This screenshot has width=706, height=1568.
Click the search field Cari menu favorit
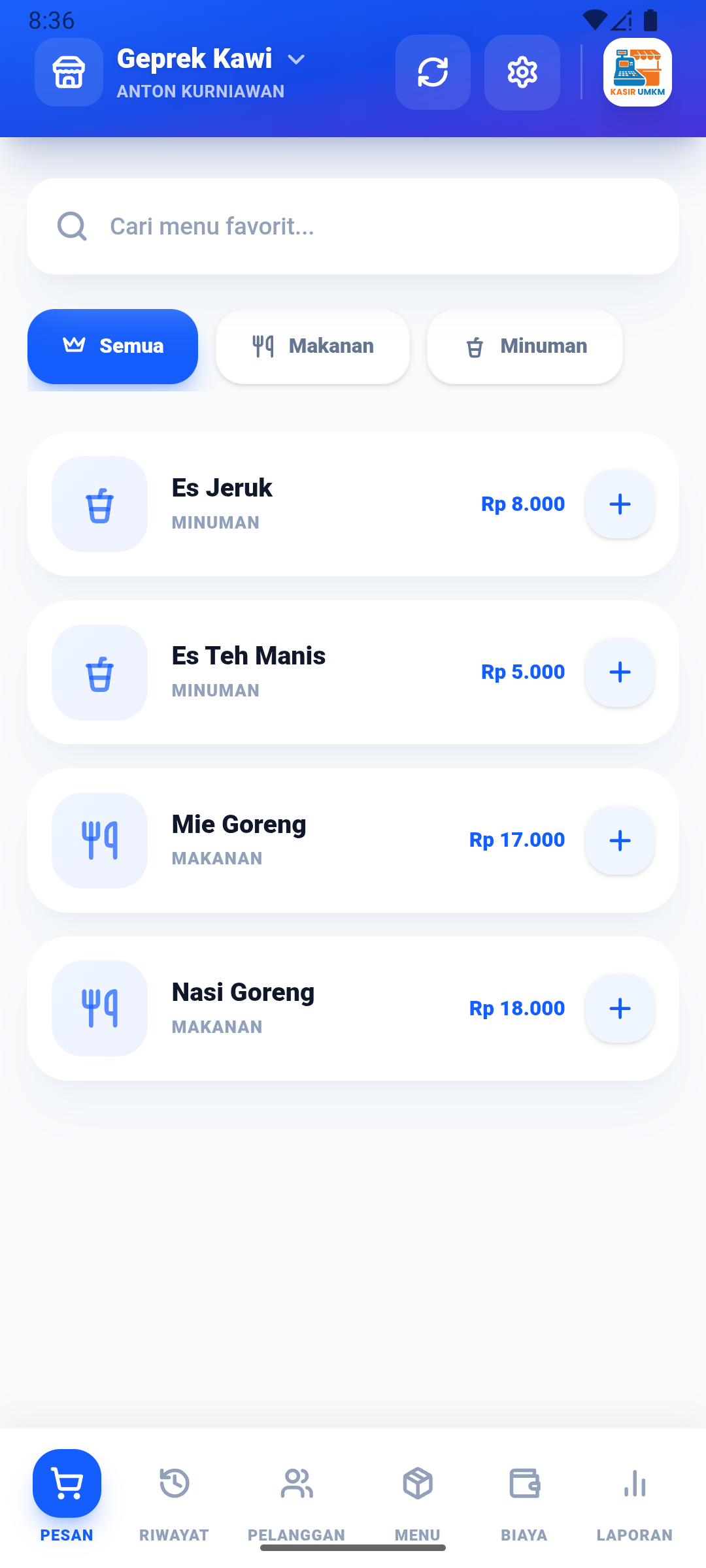(x=353, y=226)
